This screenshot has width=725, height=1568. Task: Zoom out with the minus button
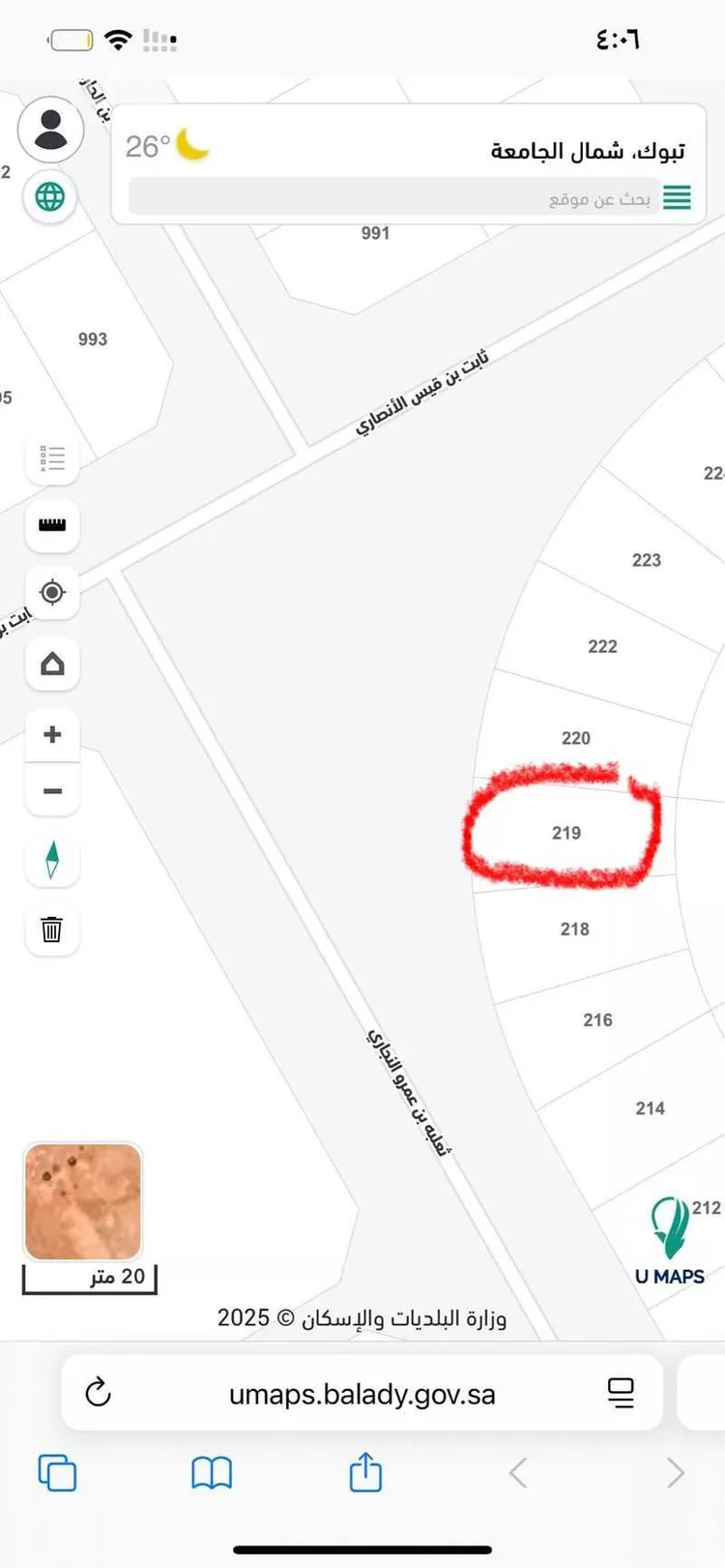coord(52,791)
